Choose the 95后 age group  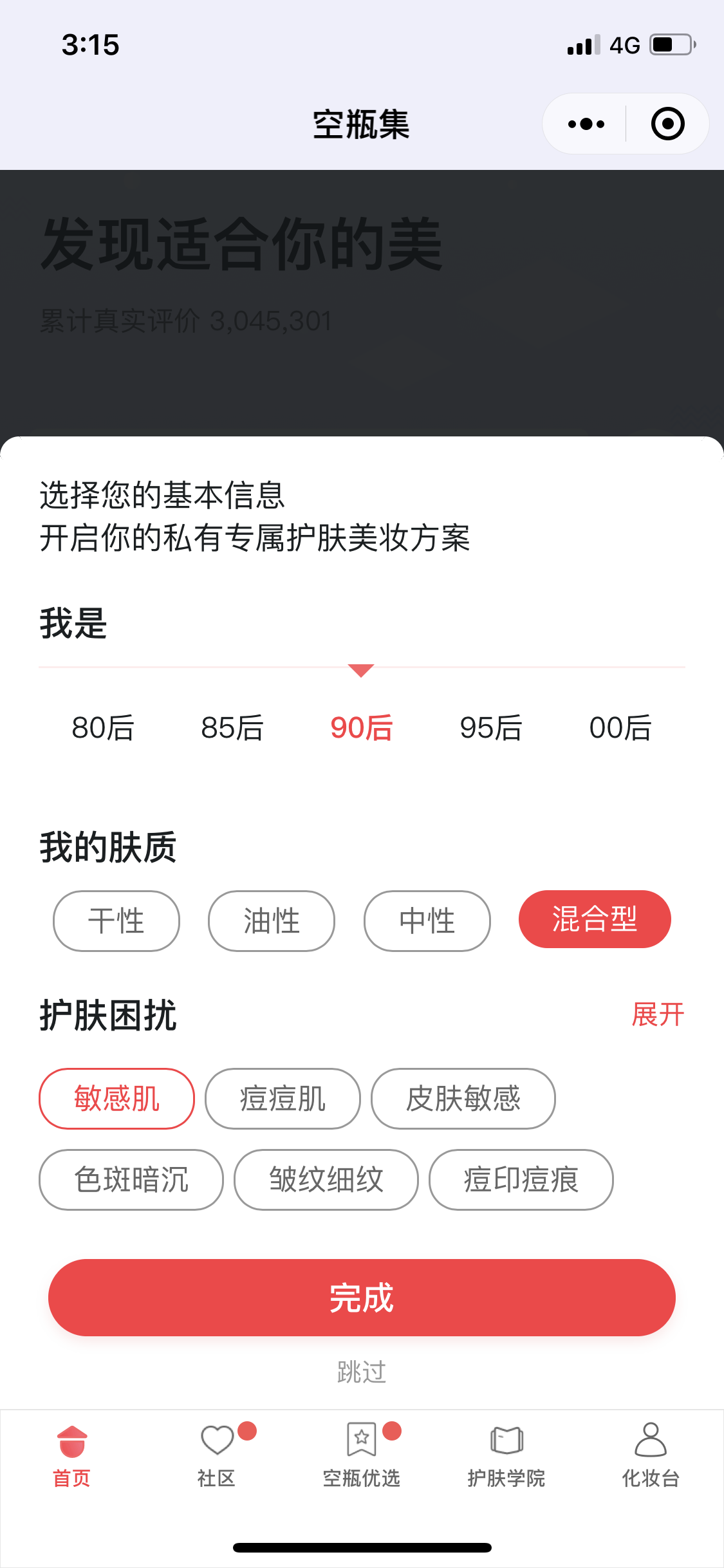click(491, 728)
